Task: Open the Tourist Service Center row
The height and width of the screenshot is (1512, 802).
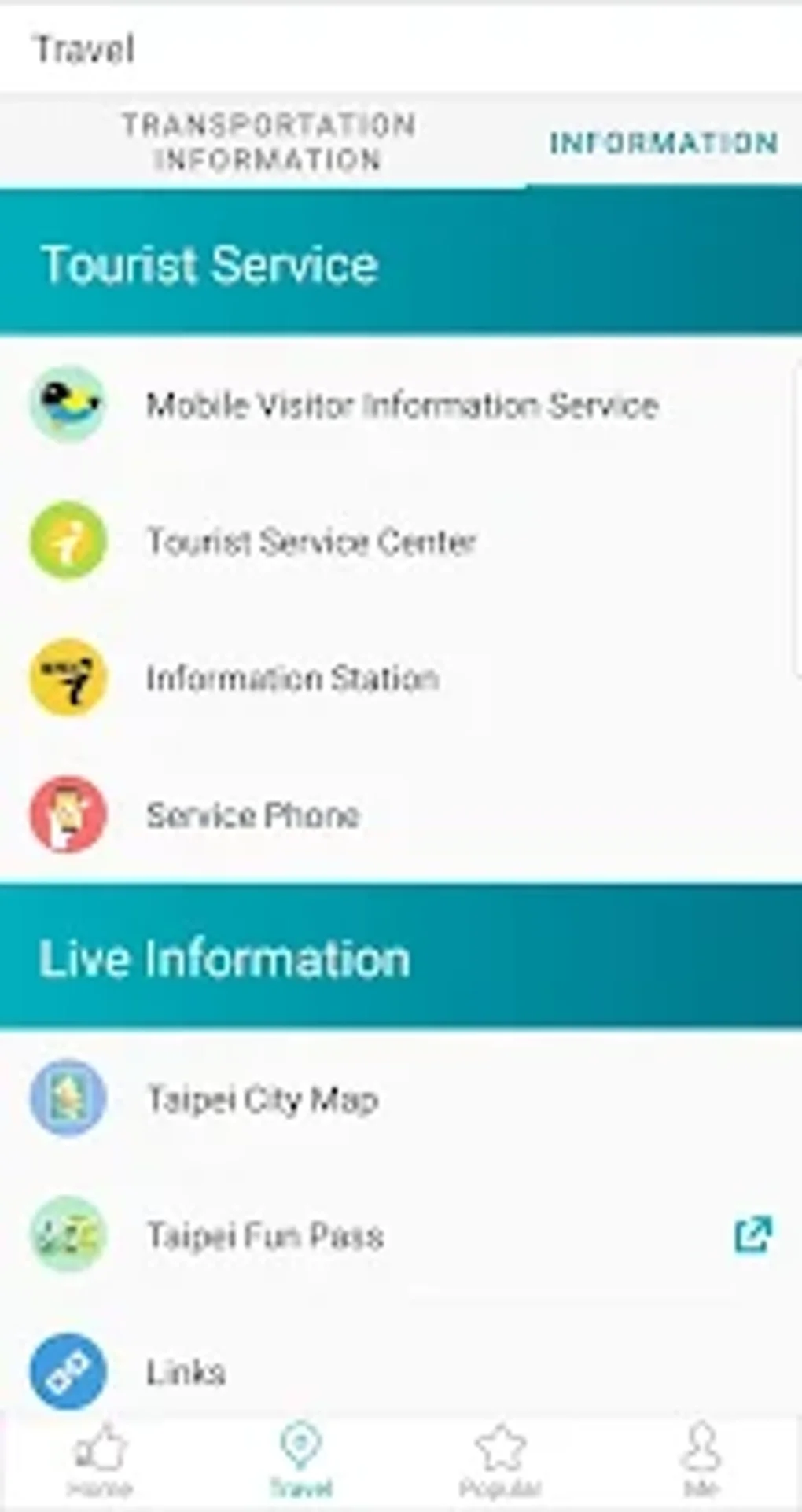Action: click(x=311, y=542)
